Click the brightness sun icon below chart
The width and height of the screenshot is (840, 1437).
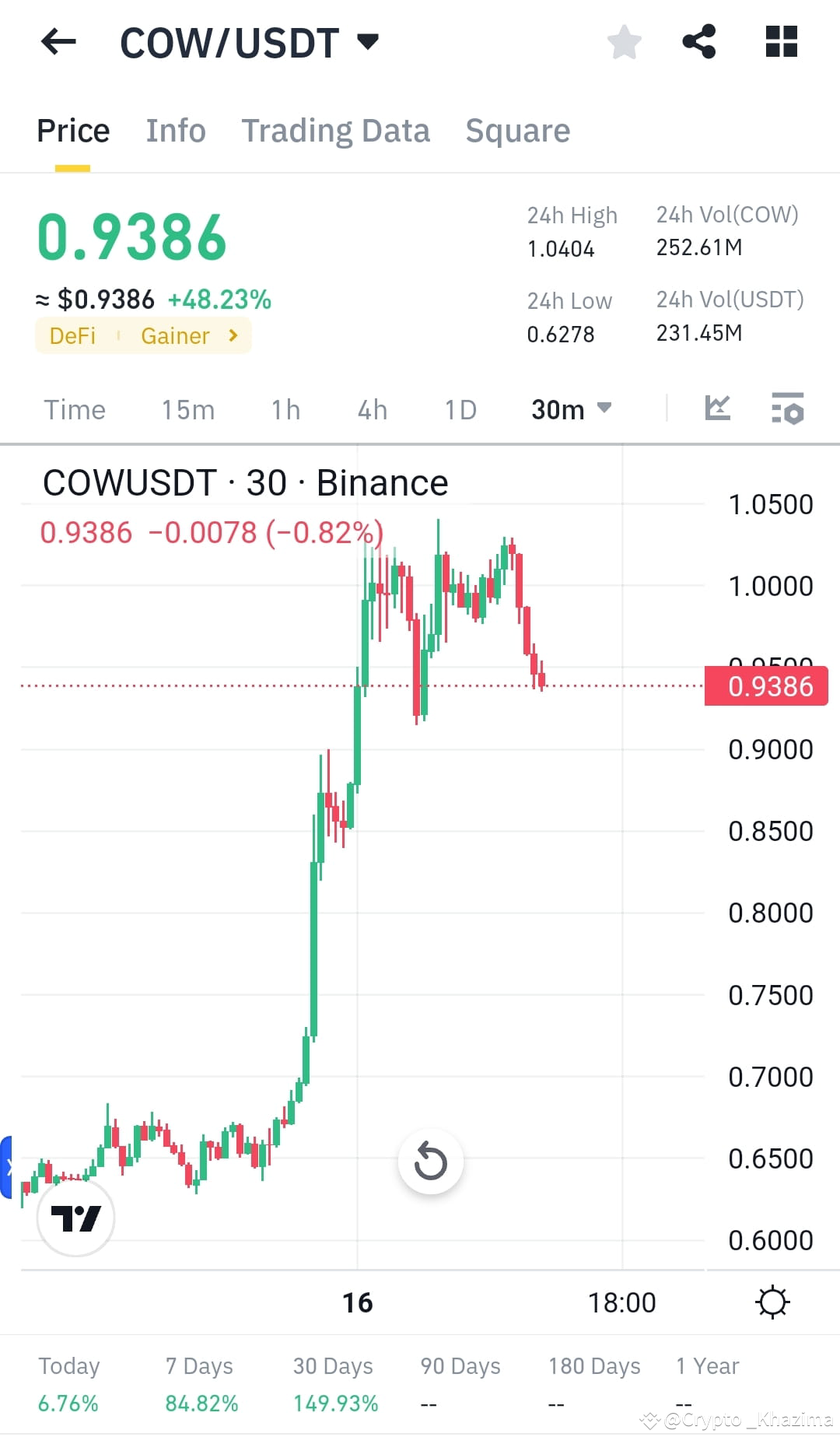click(x=772, y=1302)
